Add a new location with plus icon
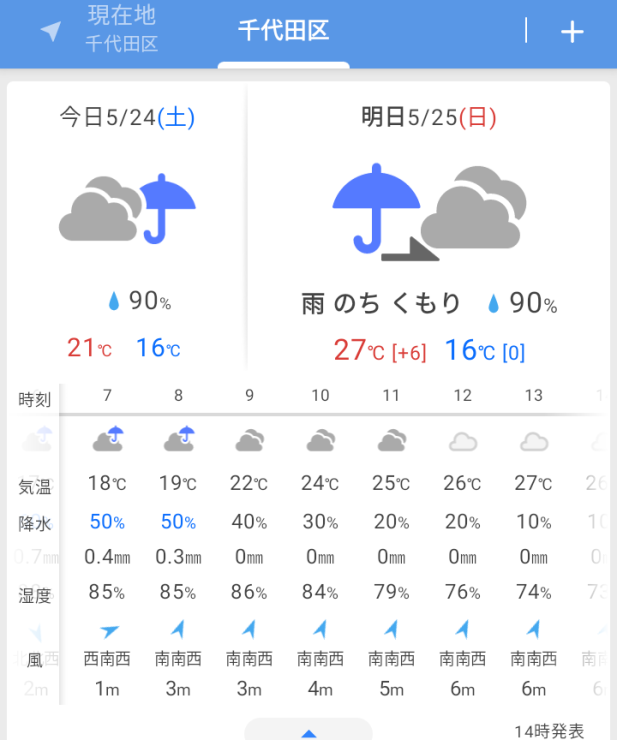 click(571, 32)
